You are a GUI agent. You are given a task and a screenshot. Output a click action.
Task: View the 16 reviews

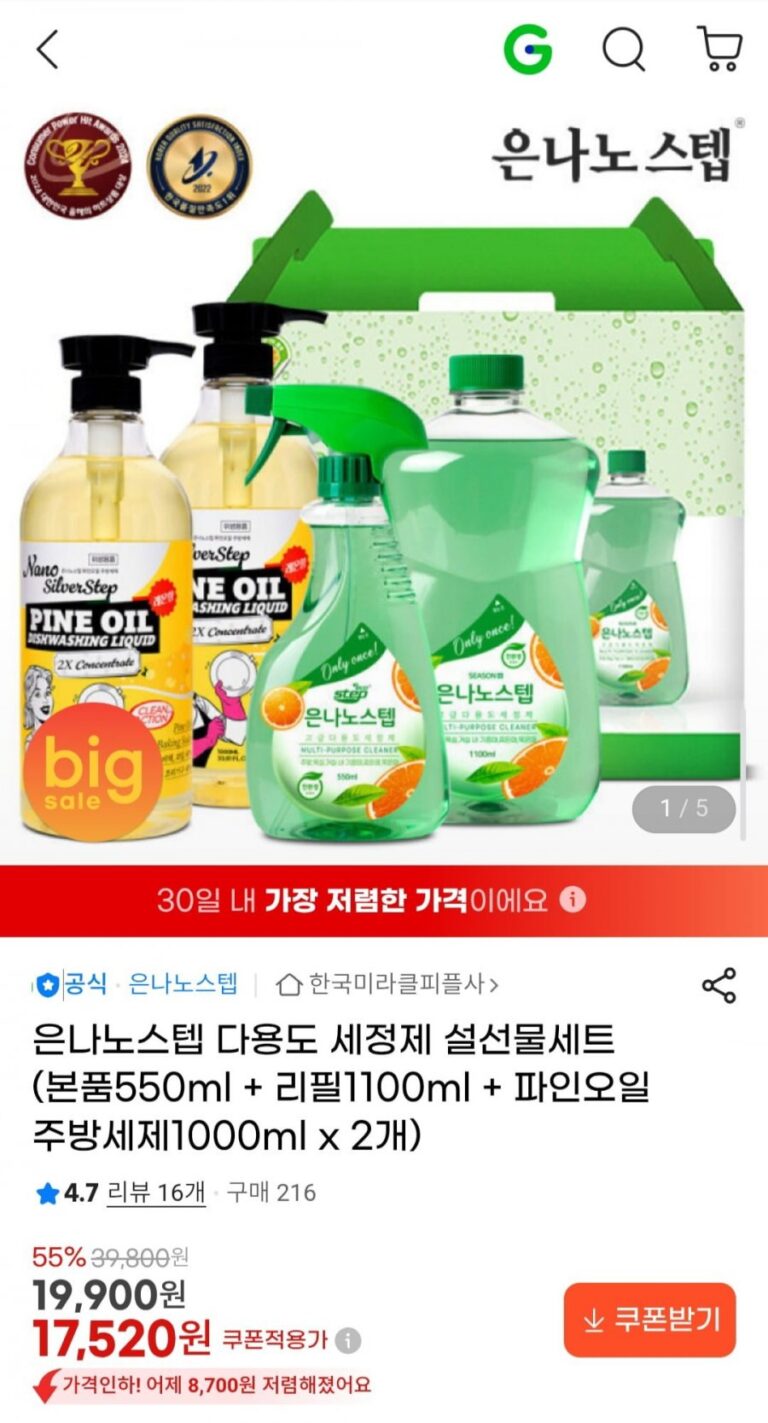point(156,1192)
